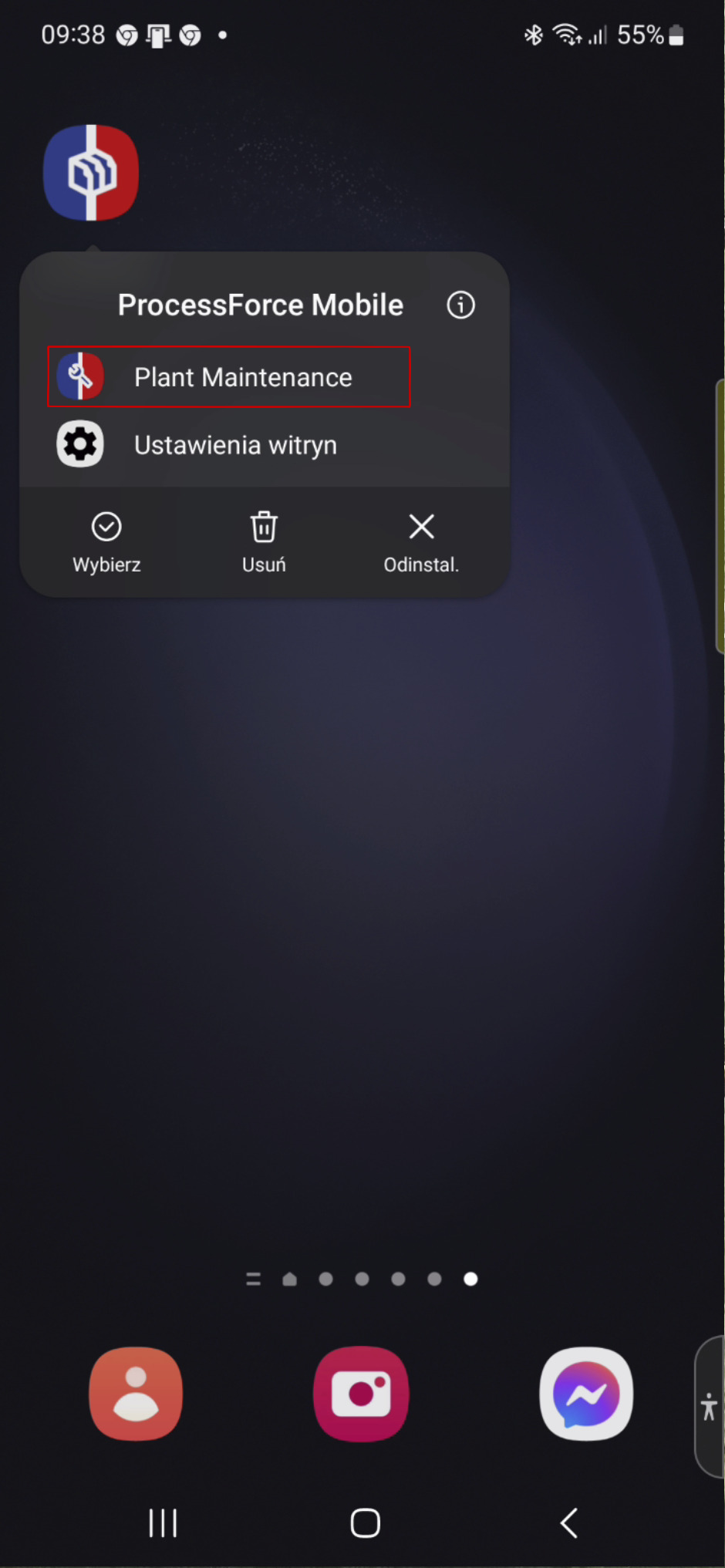Launch the Camera app in dock
The height and width of the screenshot is (1568, 725).
tap(361, 1394)
